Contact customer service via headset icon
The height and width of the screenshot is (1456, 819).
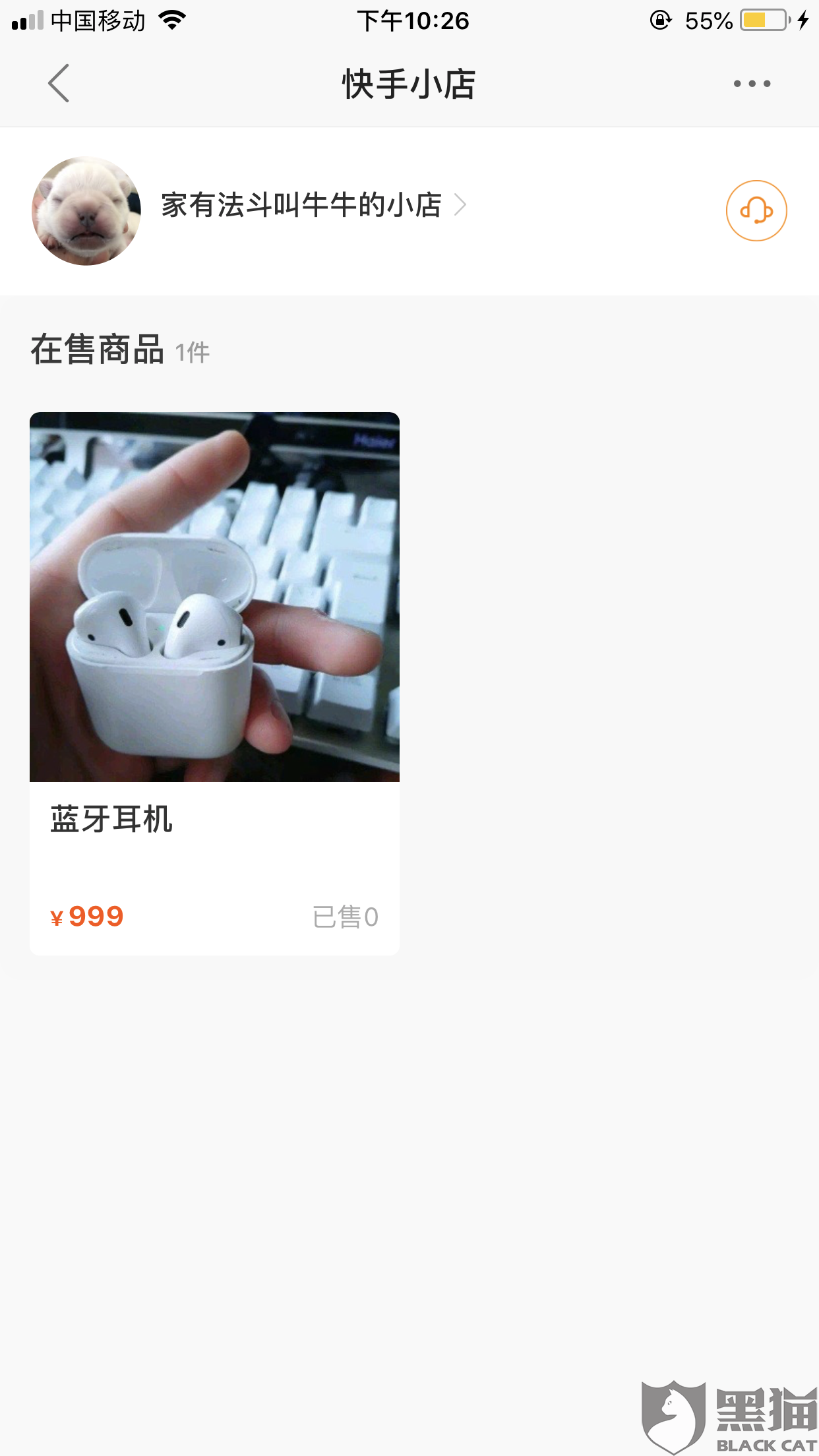tap(756, 211)
